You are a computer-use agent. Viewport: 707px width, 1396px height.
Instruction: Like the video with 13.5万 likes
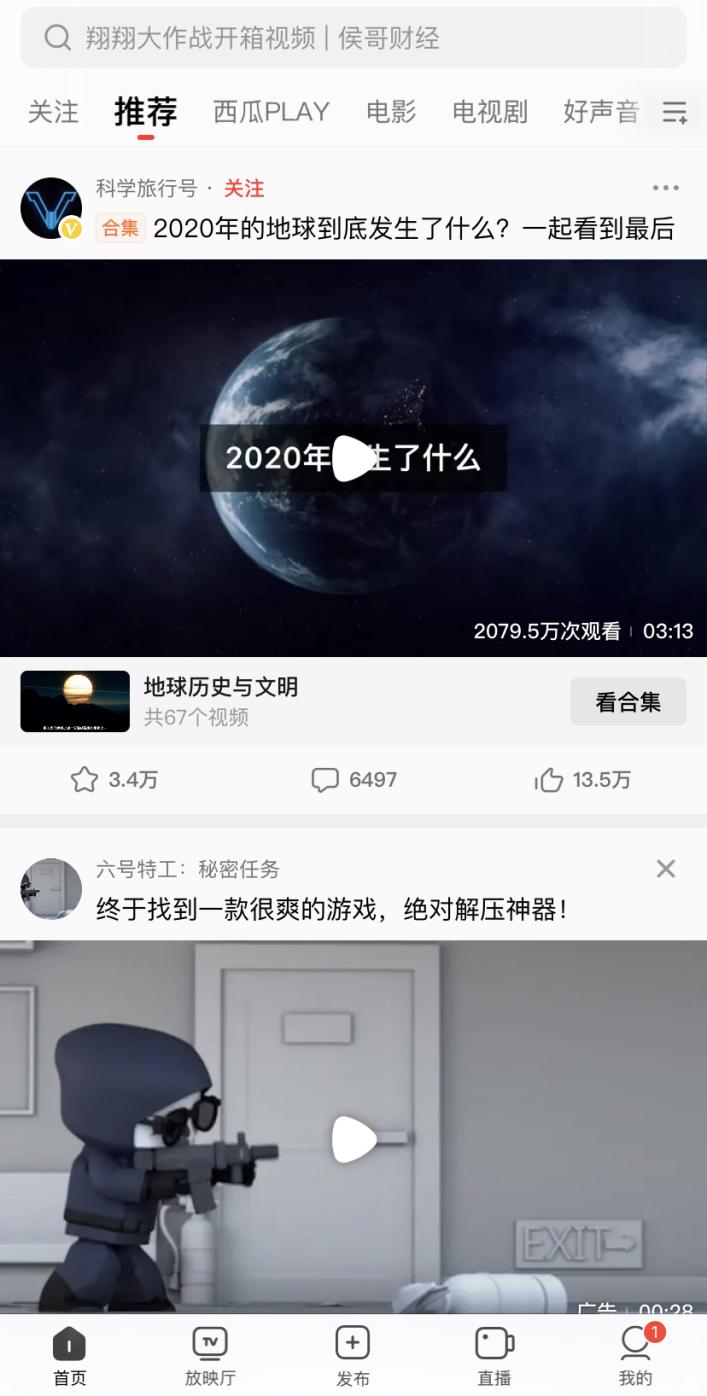pos(583,780)
